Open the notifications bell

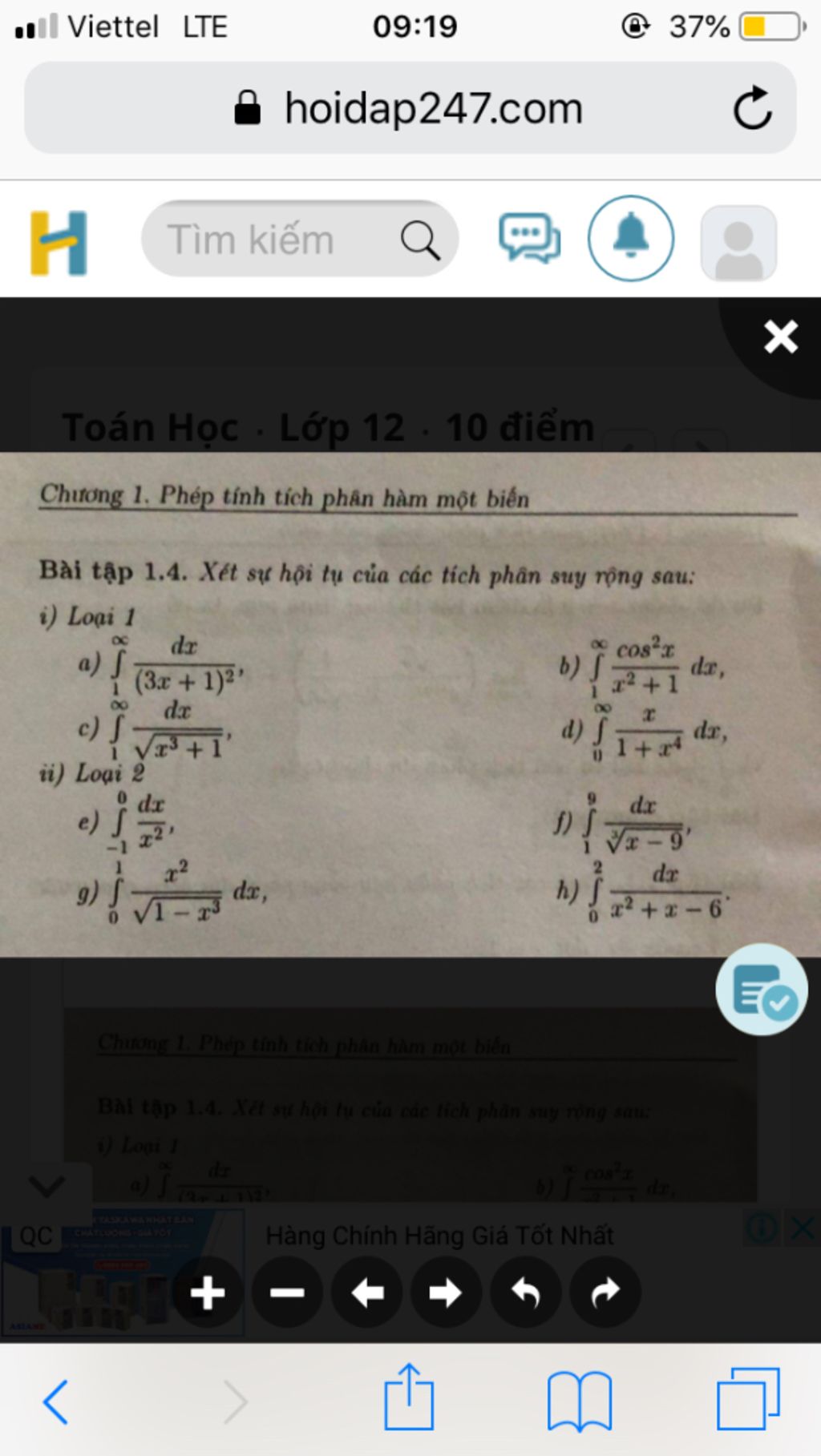631,239
